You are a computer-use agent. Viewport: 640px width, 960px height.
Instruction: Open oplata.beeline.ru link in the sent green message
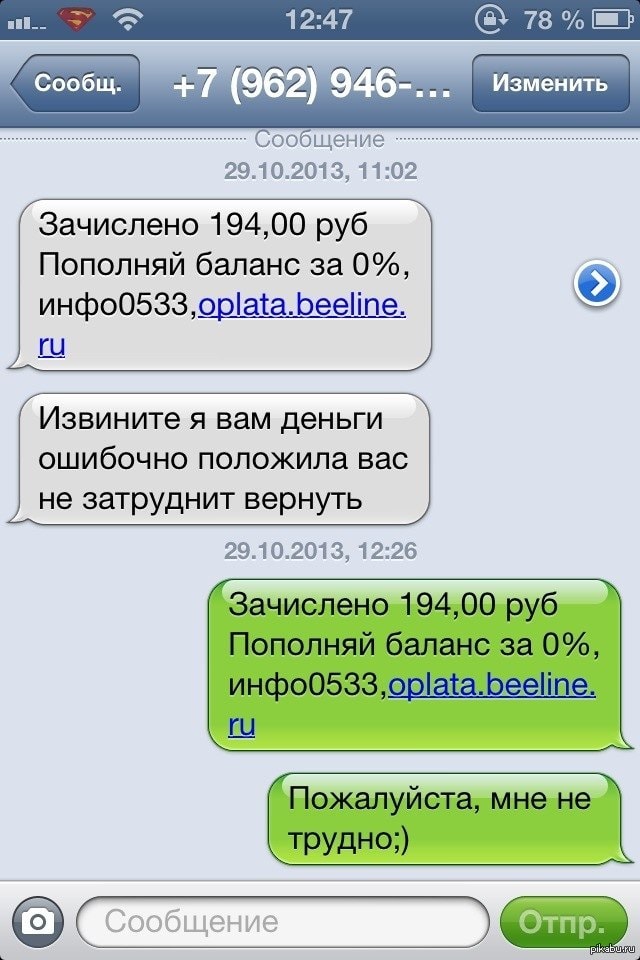(x=491, y=685)
